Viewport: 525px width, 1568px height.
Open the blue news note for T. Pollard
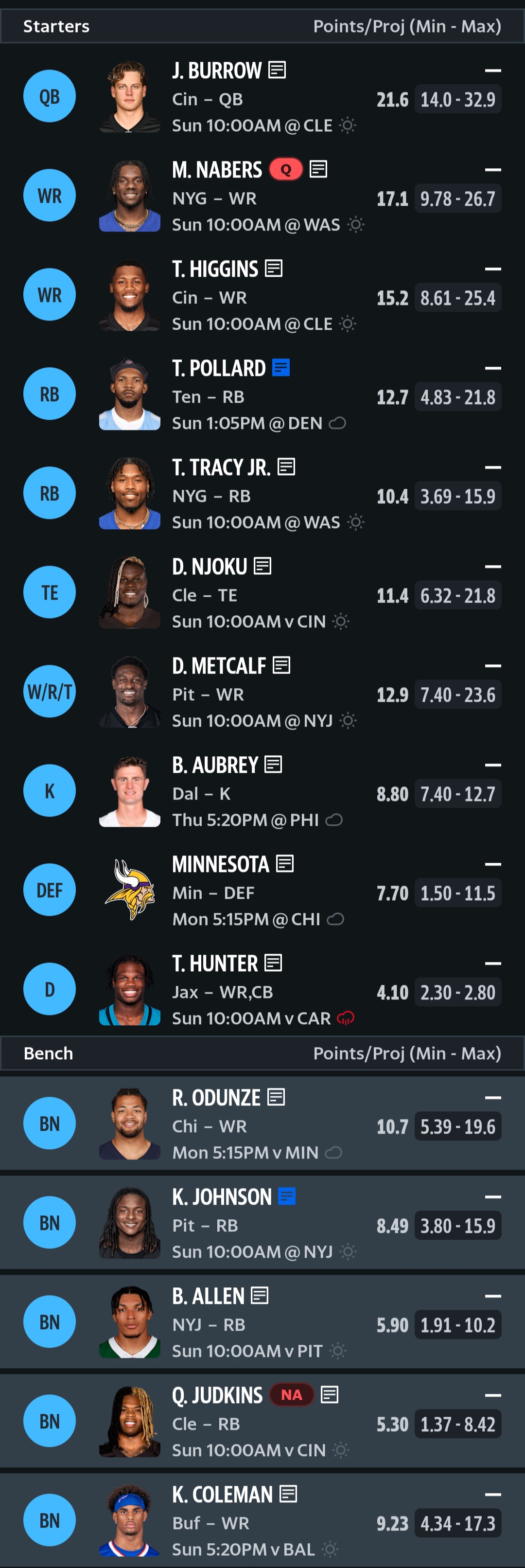point(280,368)
